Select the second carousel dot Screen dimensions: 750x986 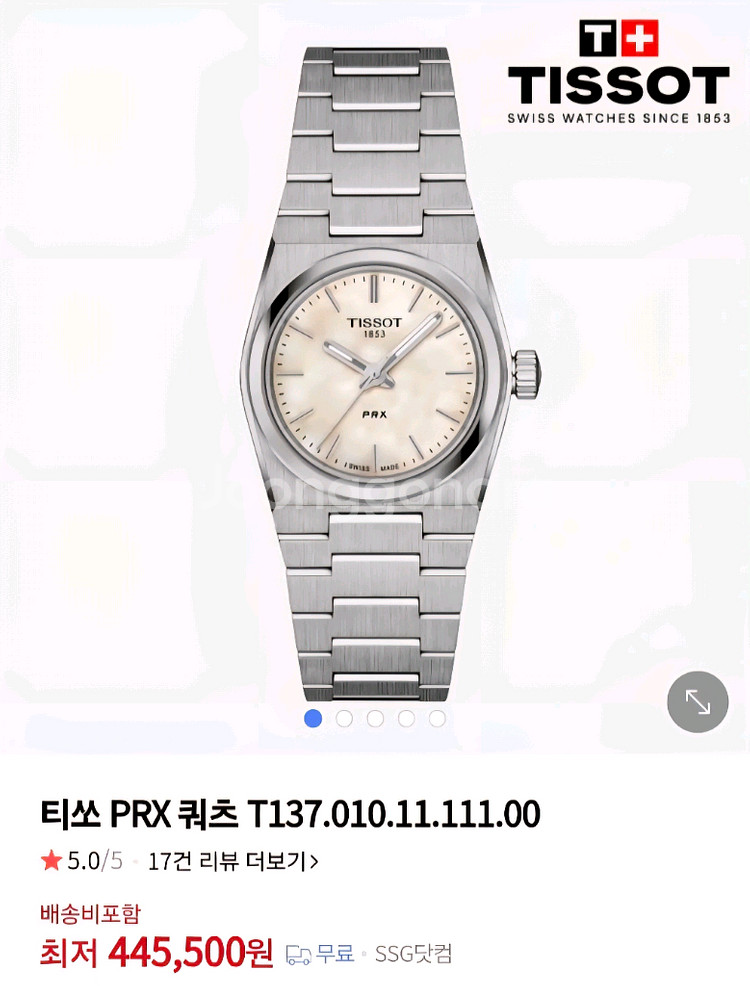click(345, 717)
